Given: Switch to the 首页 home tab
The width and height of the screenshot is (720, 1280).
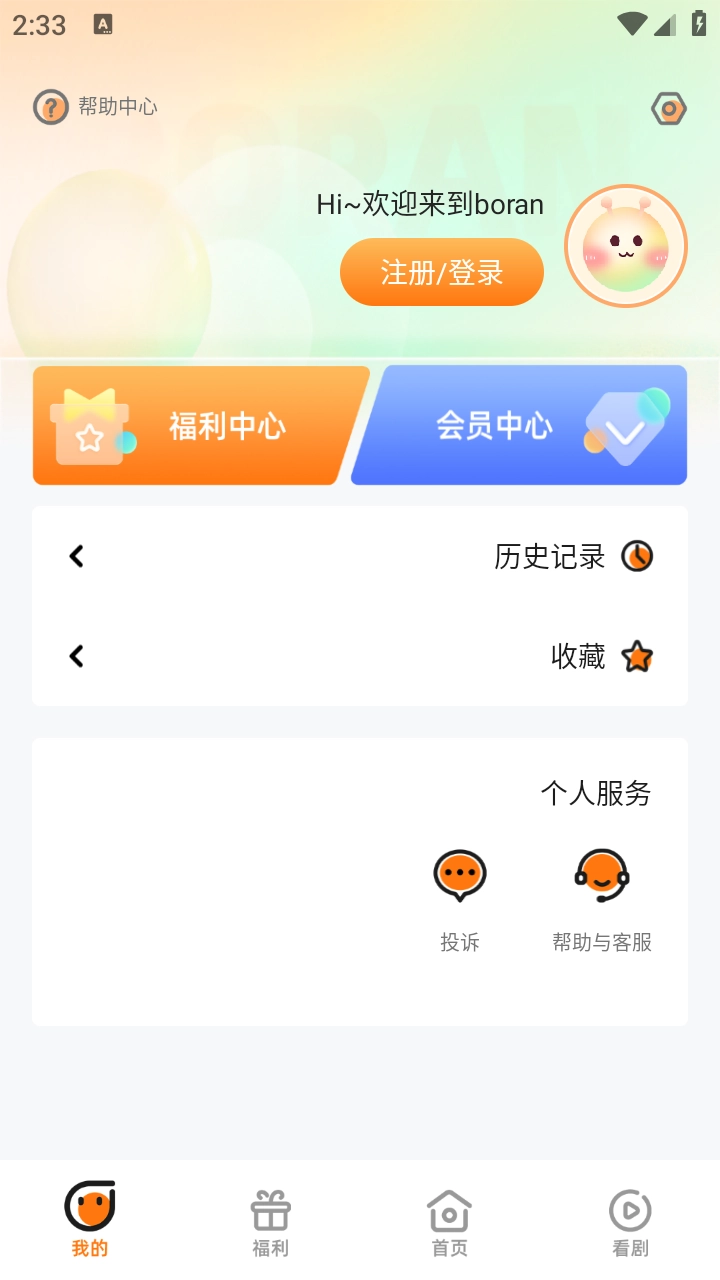Looking at the screenshot, I should pos(448,1210).
